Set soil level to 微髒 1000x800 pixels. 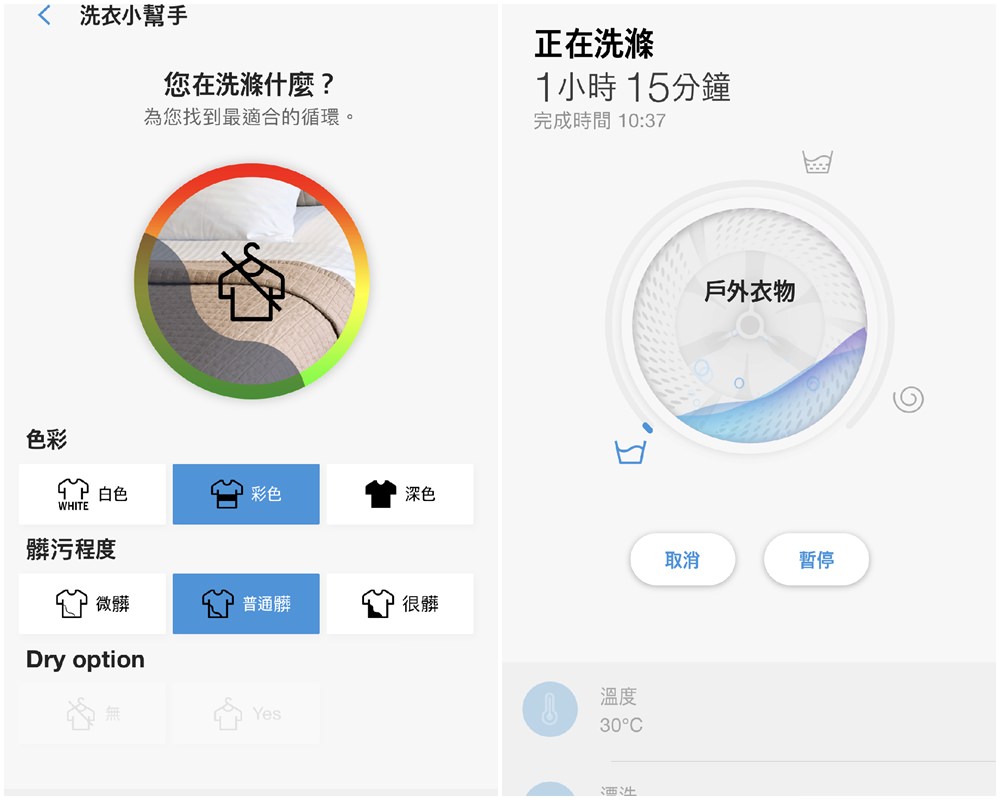pos(92,604)
